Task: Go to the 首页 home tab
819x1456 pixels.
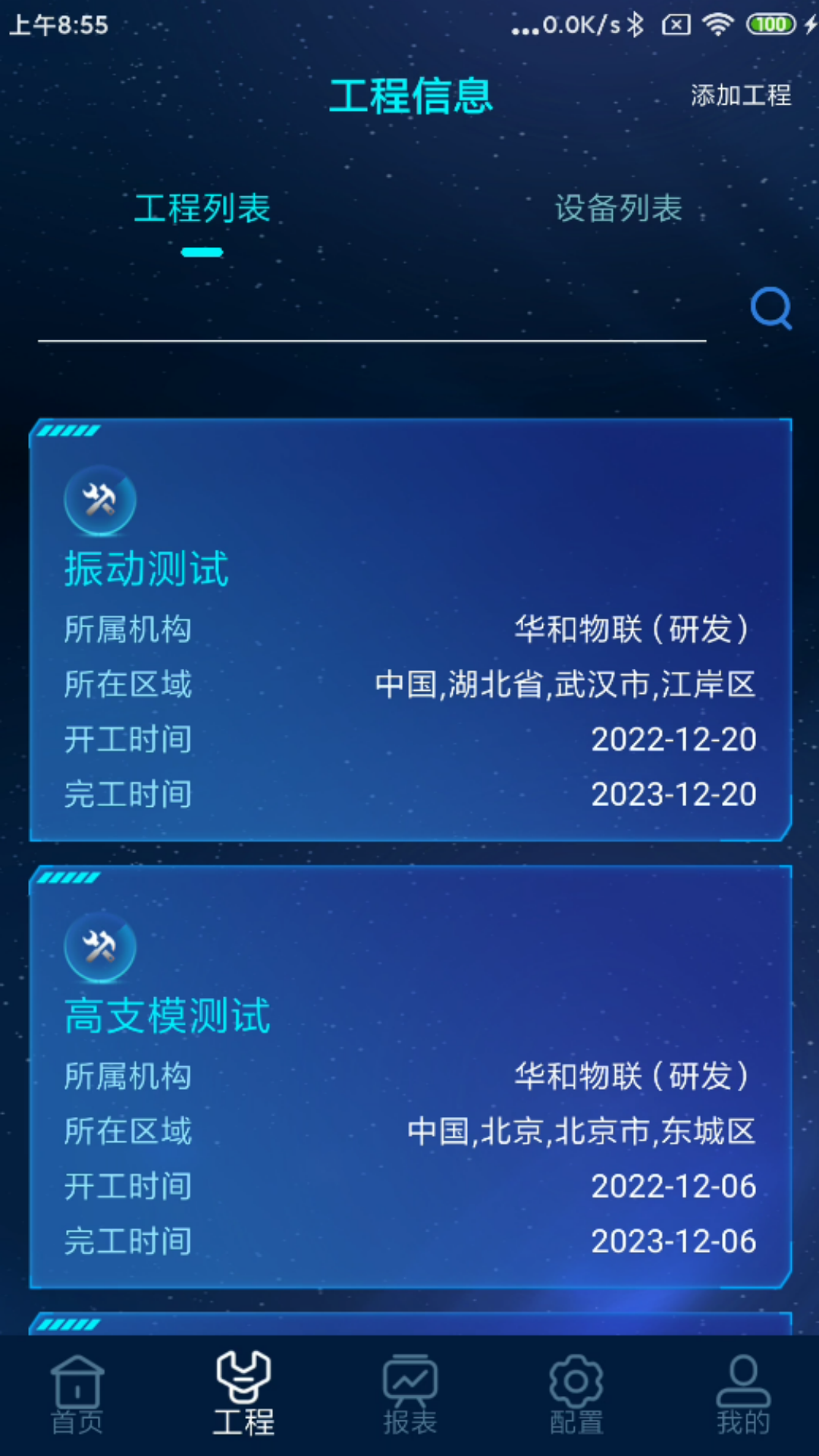Action: point(77,1395)
